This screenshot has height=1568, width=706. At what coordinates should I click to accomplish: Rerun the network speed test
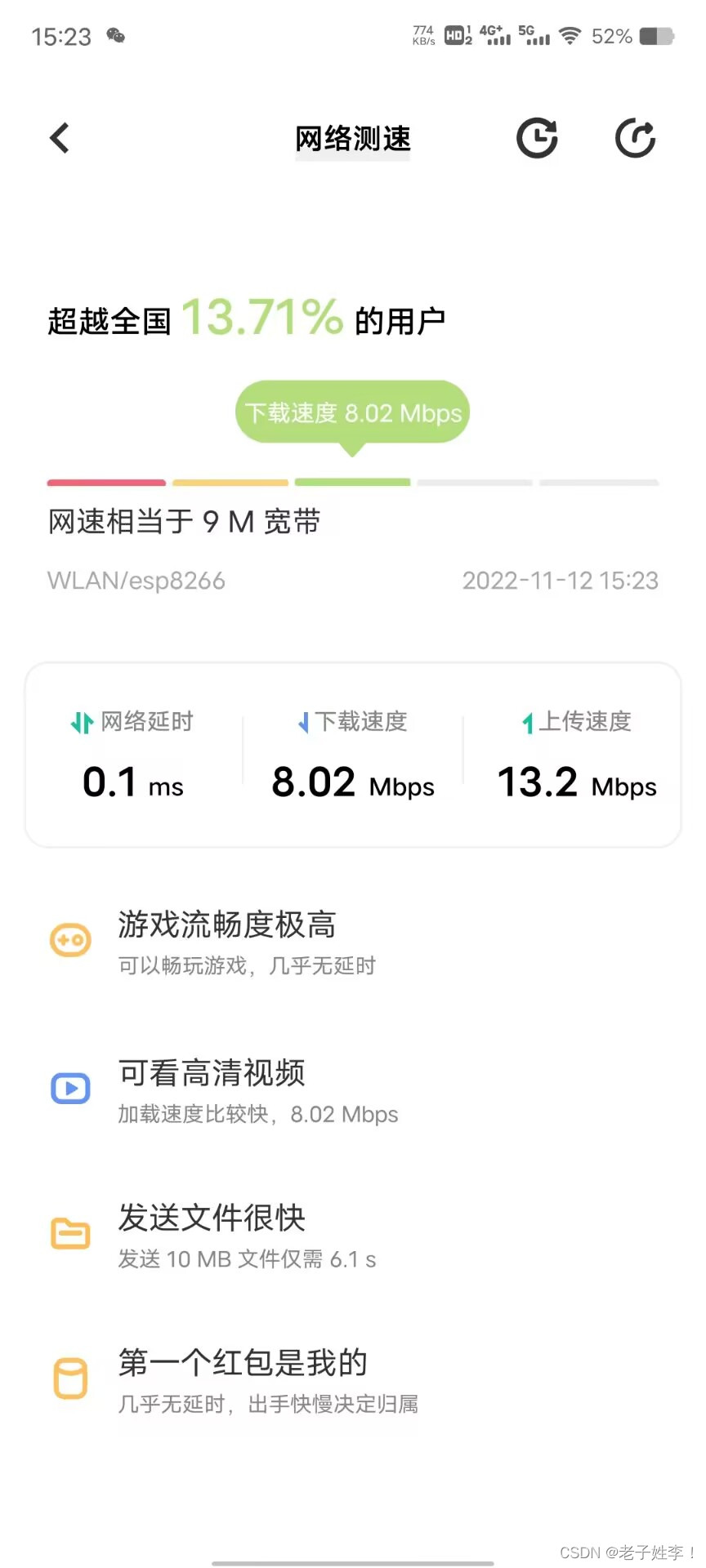click(x=635, y=138)
